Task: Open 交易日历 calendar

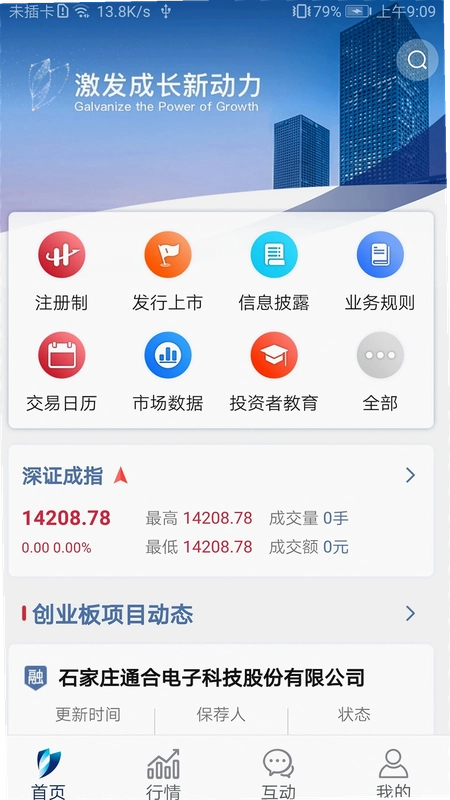Action: tap(61, 372)
